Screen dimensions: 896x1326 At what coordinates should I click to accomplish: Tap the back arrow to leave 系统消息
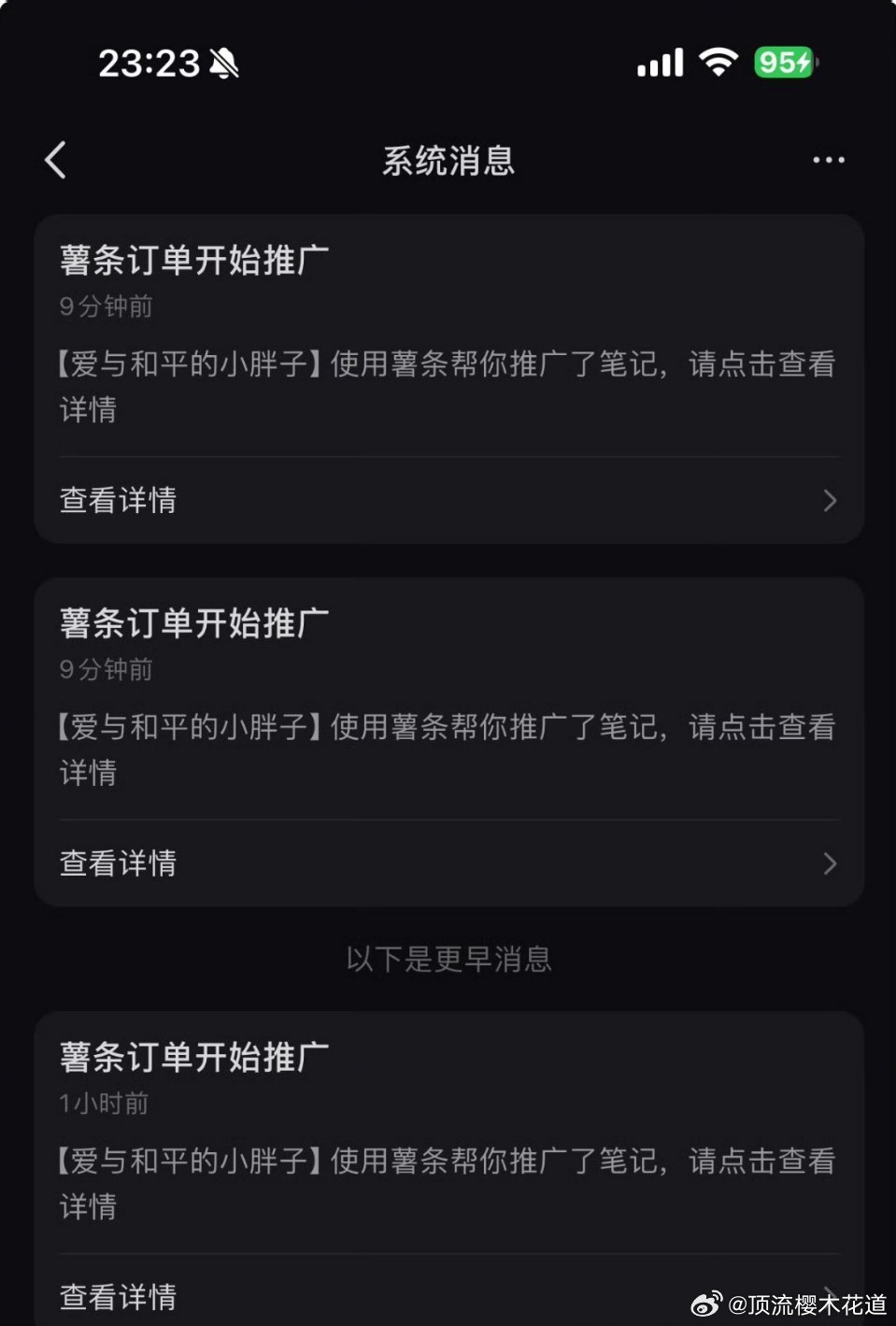pyautogui.click(x=54, y=159)
